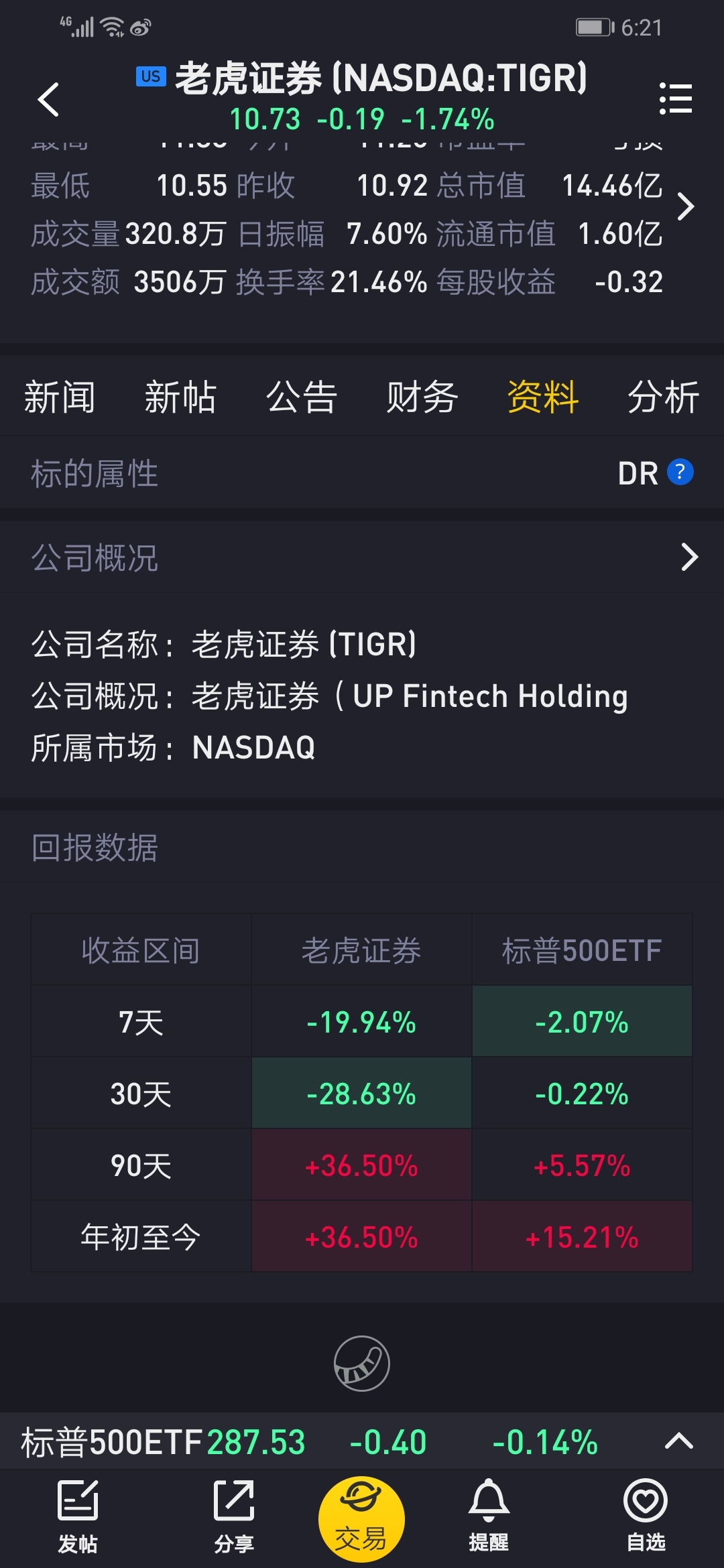View the 分析 tab
The width and height of the screenshot is (724, 1568).
(x=663, y=397)
